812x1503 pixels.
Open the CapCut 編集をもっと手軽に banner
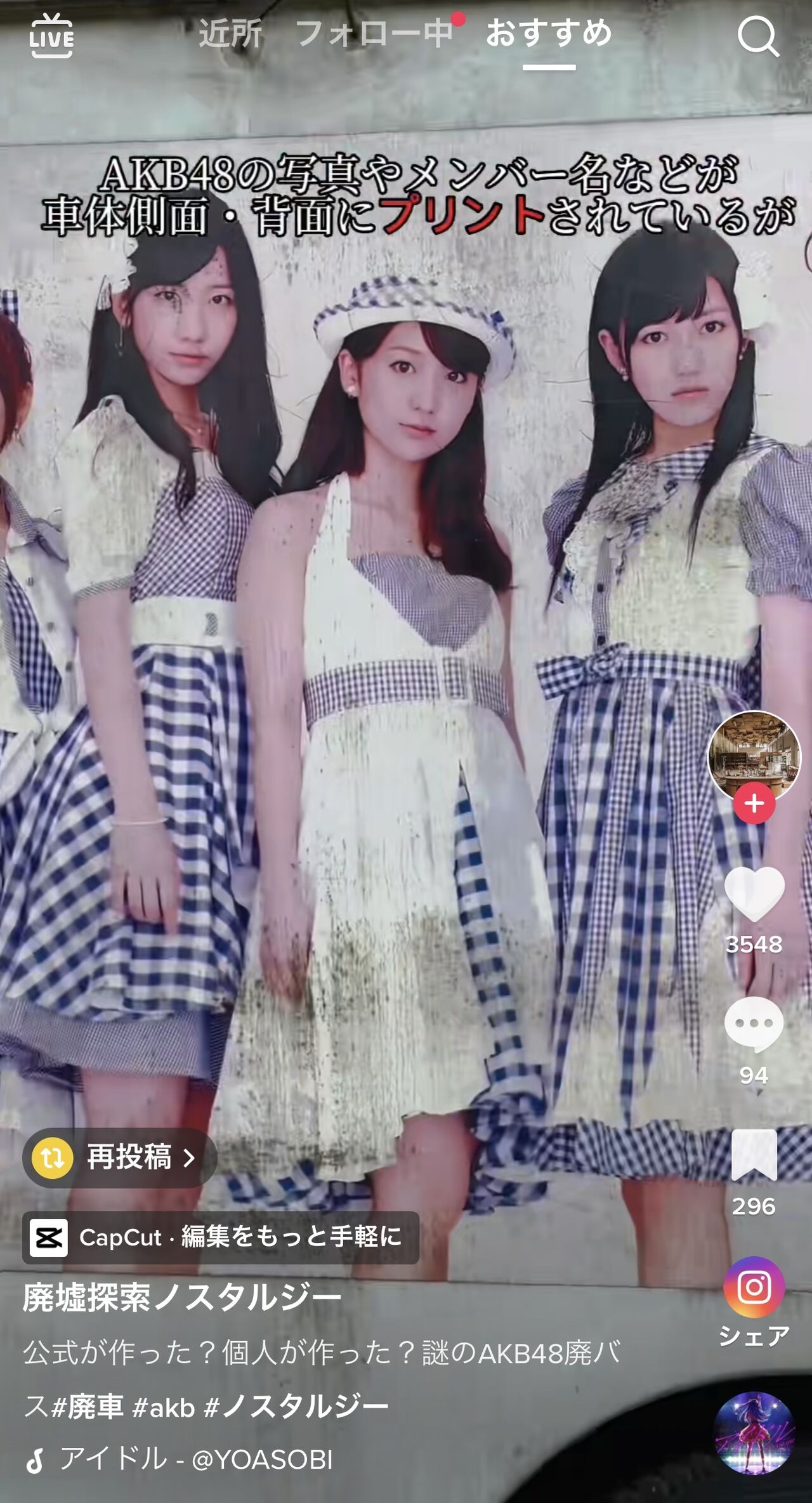coord(221,1237)
